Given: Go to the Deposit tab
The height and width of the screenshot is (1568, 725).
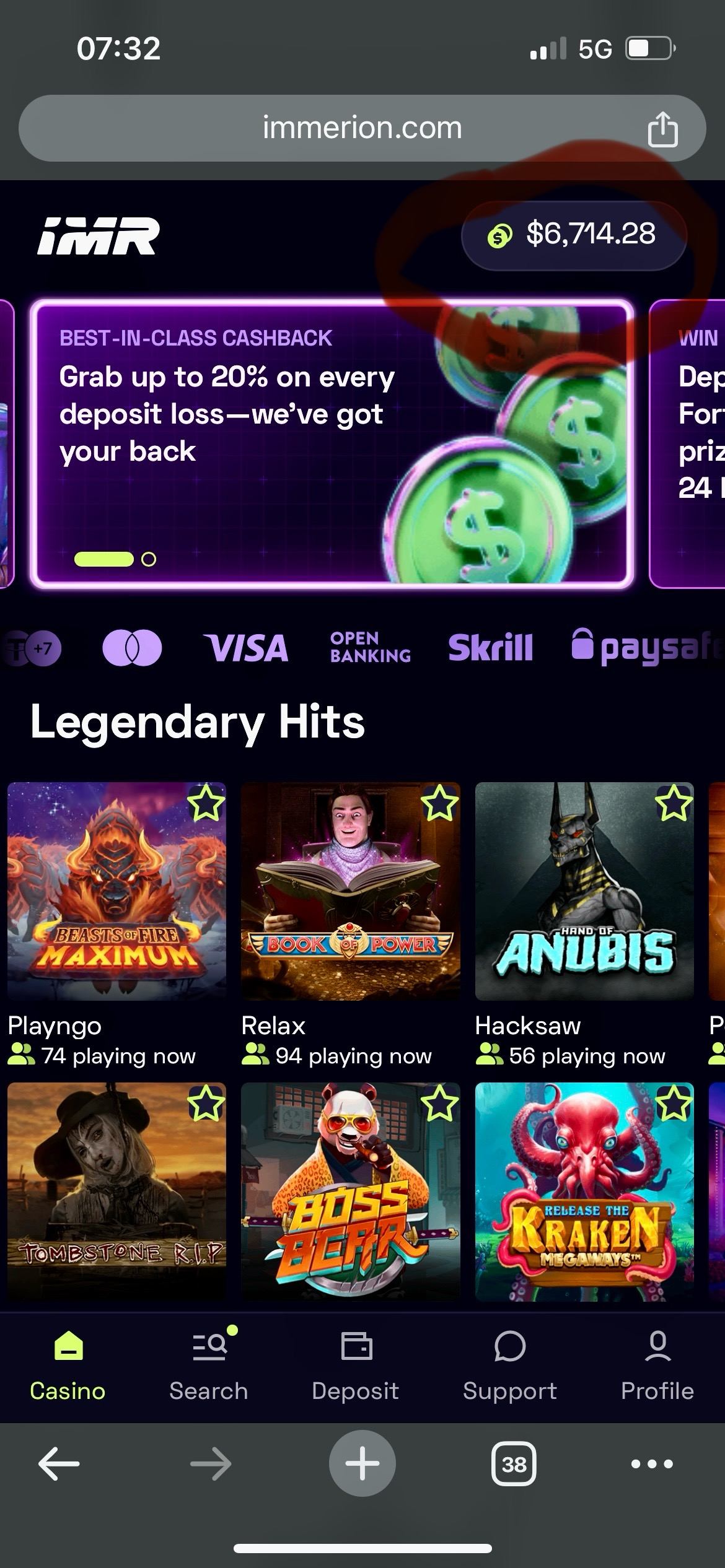Looking at the screenshot, I should 356,1365.
